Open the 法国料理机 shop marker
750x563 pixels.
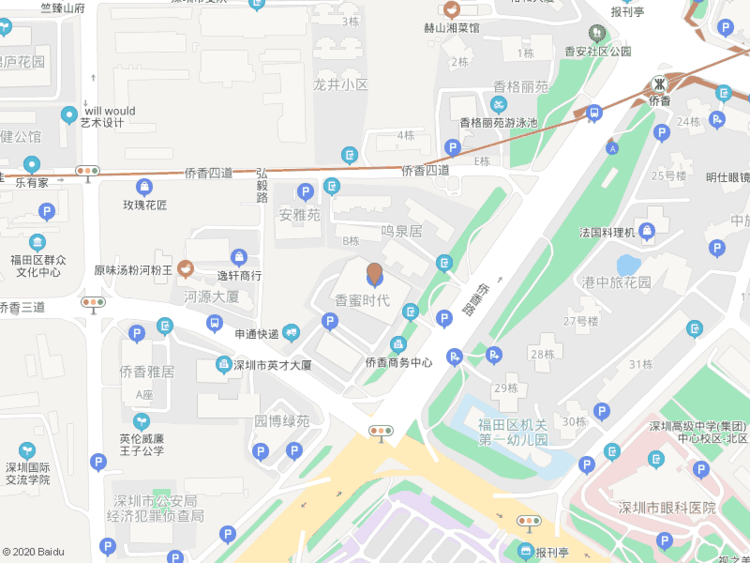click(647, 232)
